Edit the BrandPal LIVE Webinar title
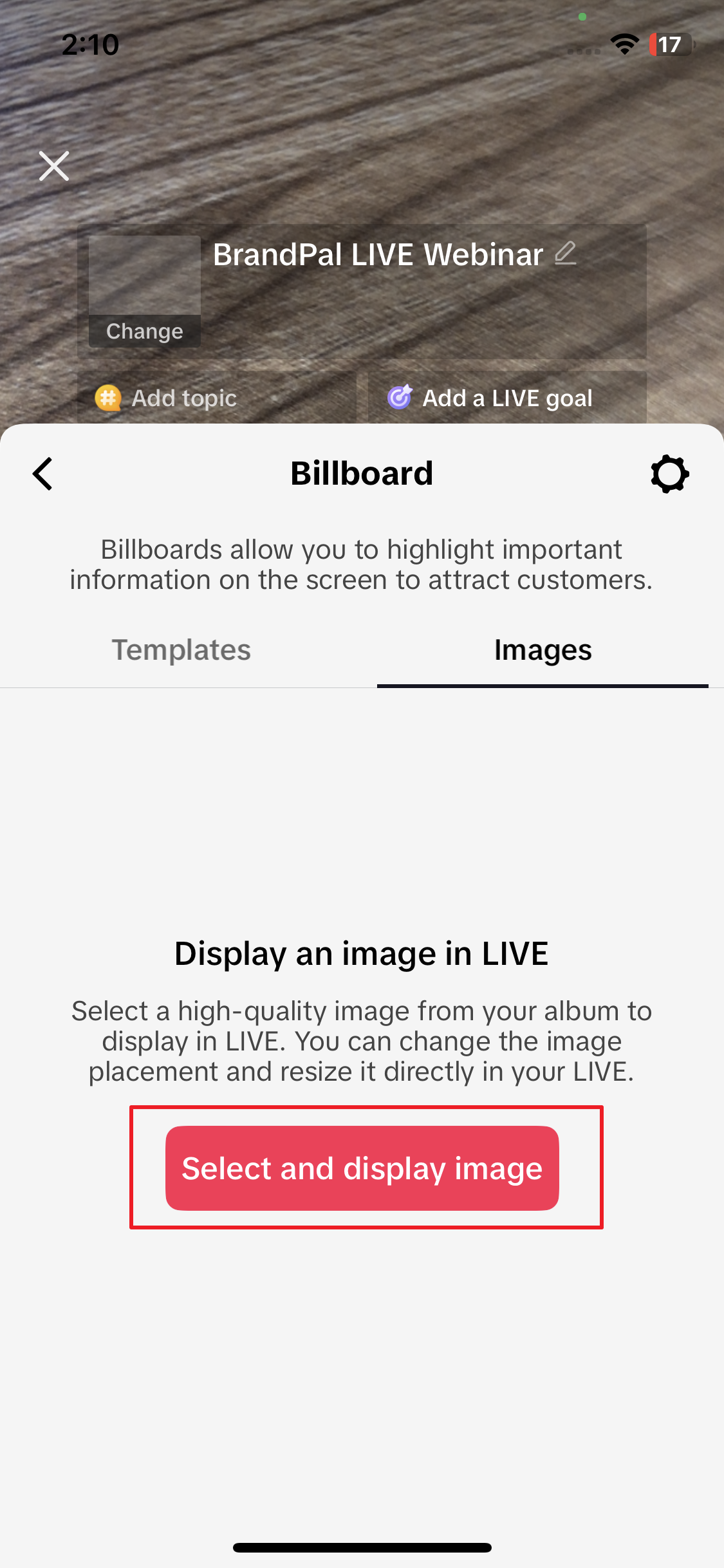Image resolution: width=724 pixels, height=1568 pixels. coord(565,254)
